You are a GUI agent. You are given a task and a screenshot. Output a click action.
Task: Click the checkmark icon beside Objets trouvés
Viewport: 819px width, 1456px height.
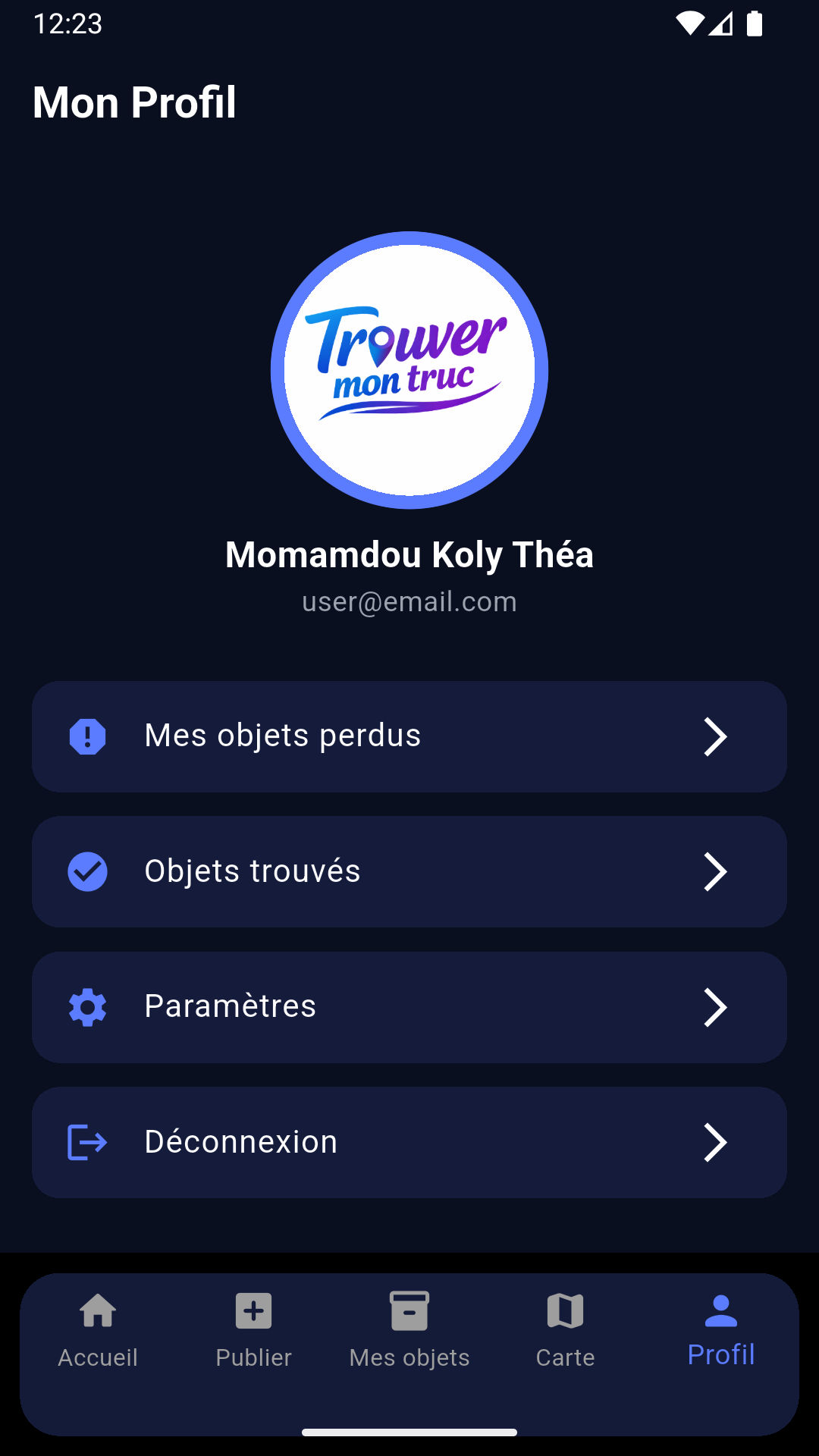[x=87, y=871]
